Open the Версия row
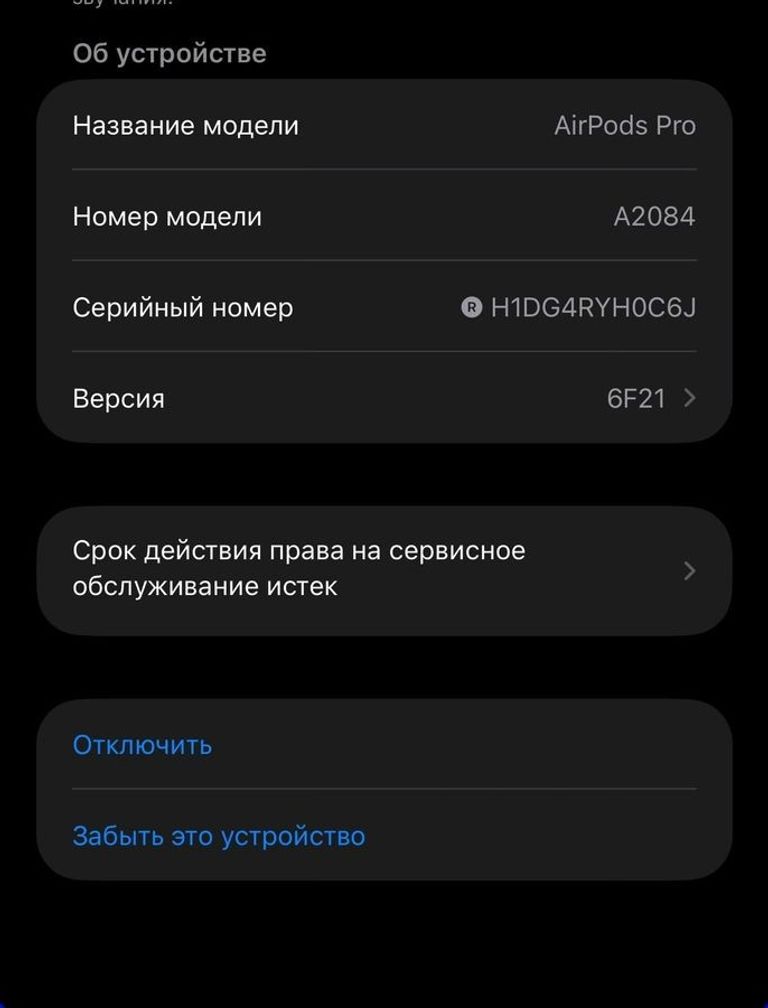768x1008 pixels. click(x=384, y=398)
